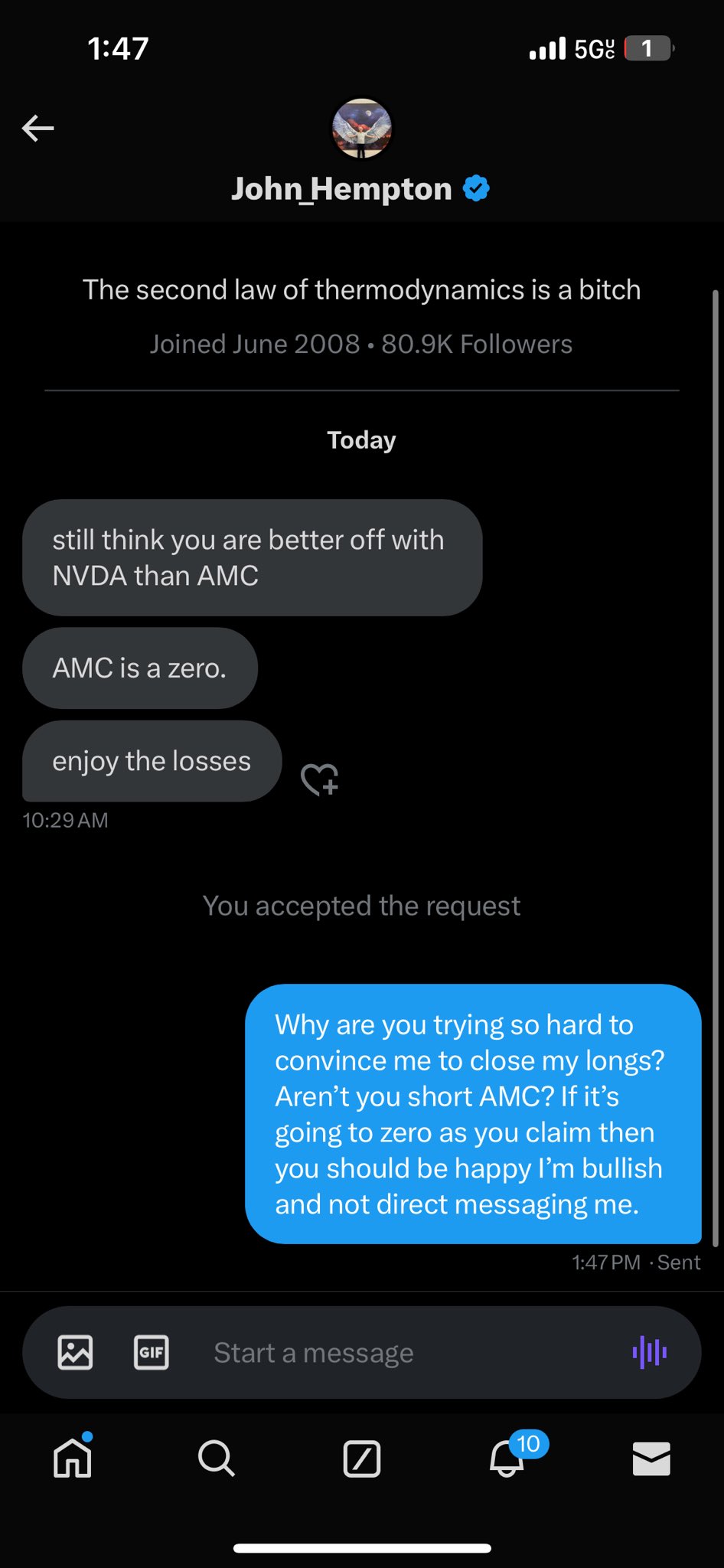Attach a photo to the message
This screenshot has width=724, height=1568.
coord(75,1352)
